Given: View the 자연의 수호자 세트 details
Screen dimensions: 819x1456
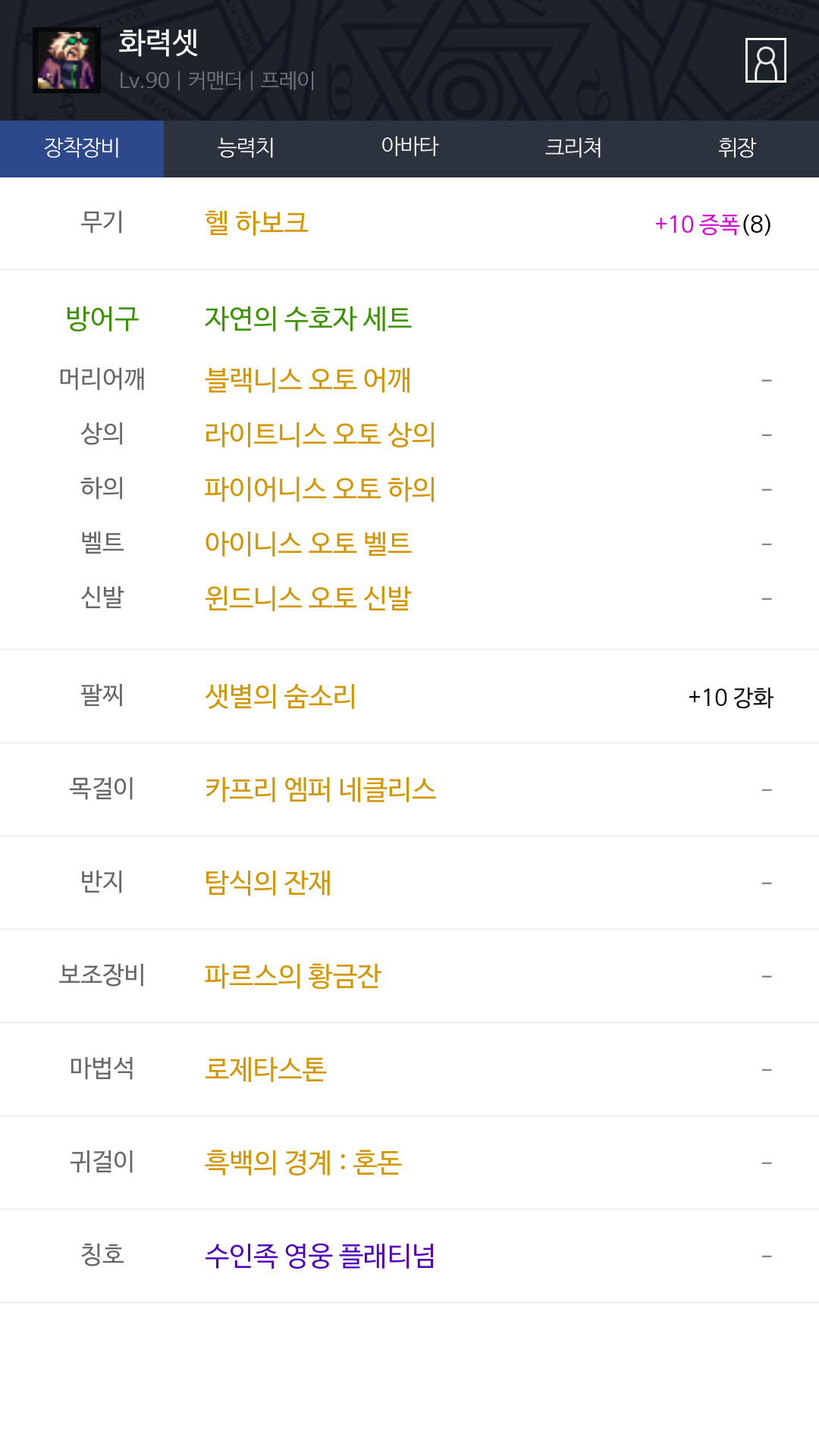Looking at the screenshot, I should click(308, 318).
